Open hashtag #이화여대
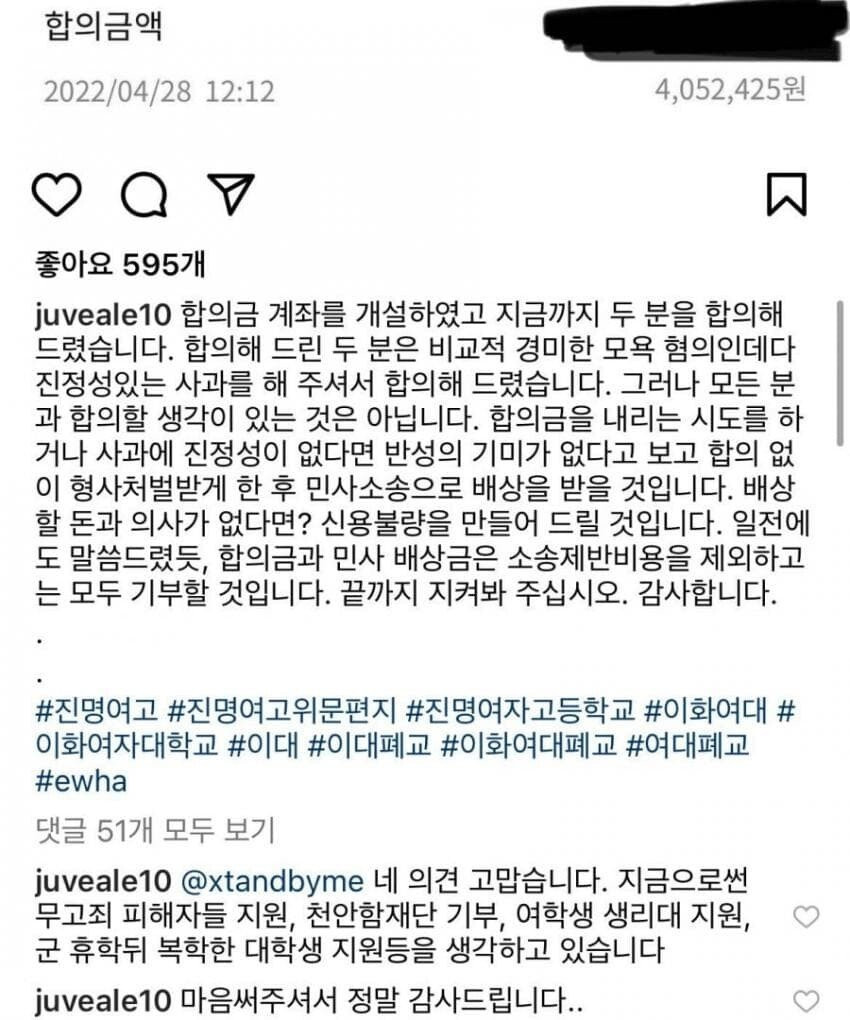 [705, 712]
